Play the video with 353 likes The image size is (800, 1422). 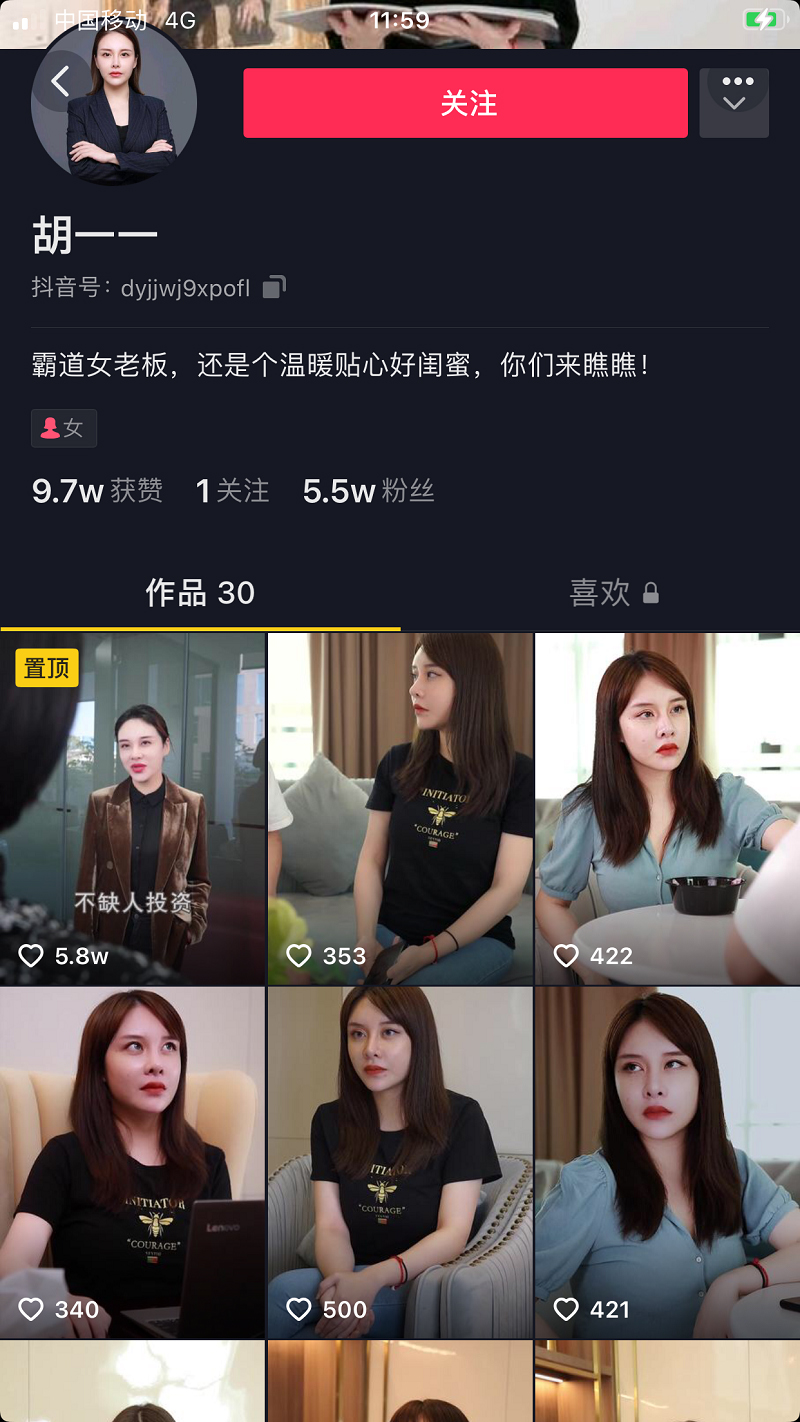pyautogui.click(x=400, y=808)
